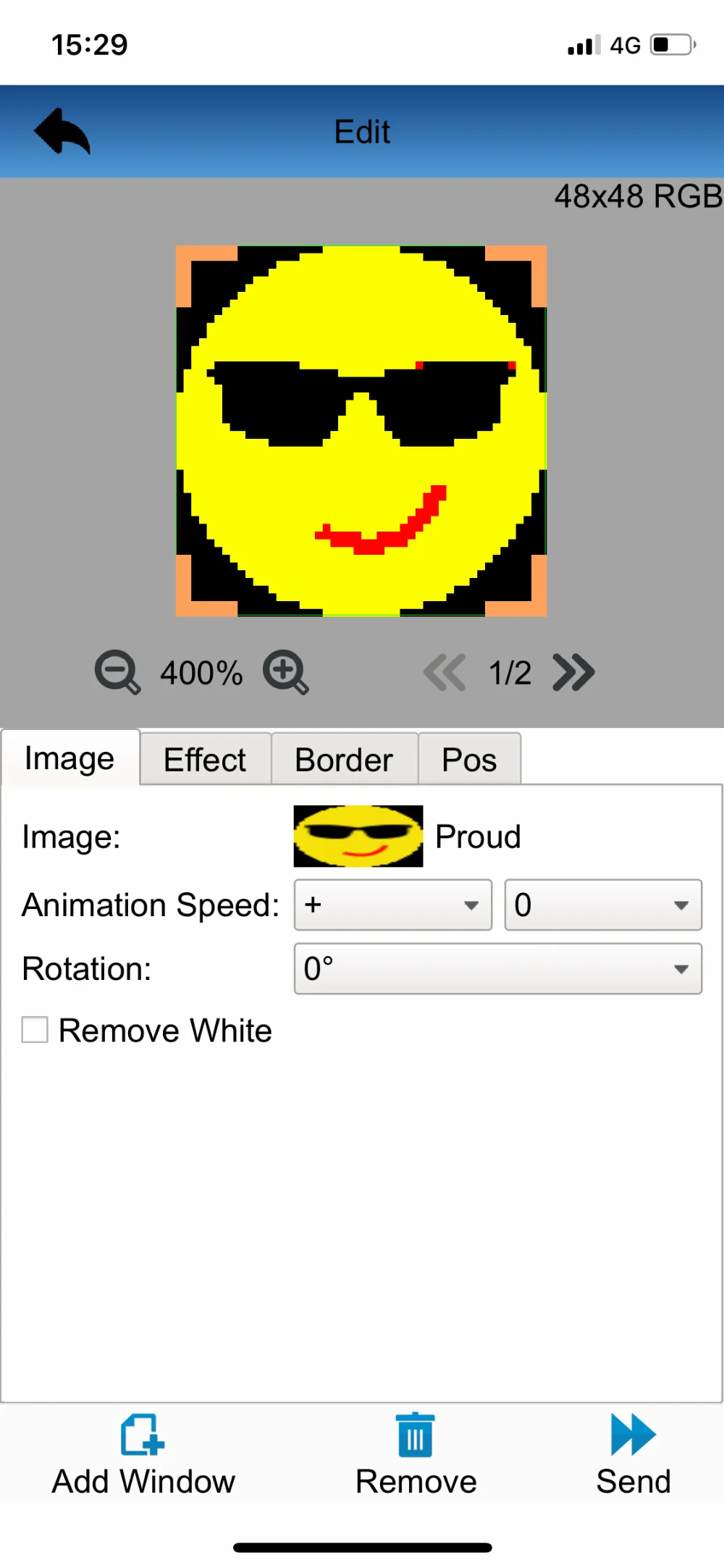Remove the current window
The image size is (724, 1568).
click(x=416, y=1456)
